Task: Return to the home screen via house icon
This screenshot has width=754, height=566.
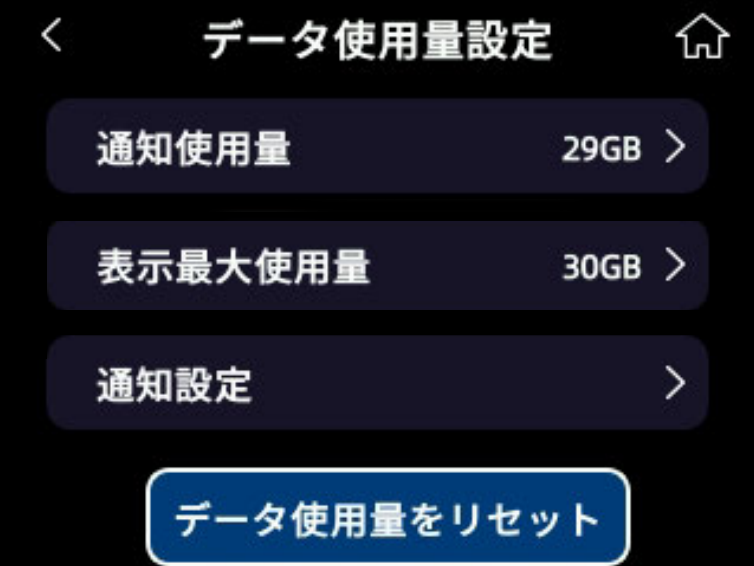Action: click(x=700, y=40)
